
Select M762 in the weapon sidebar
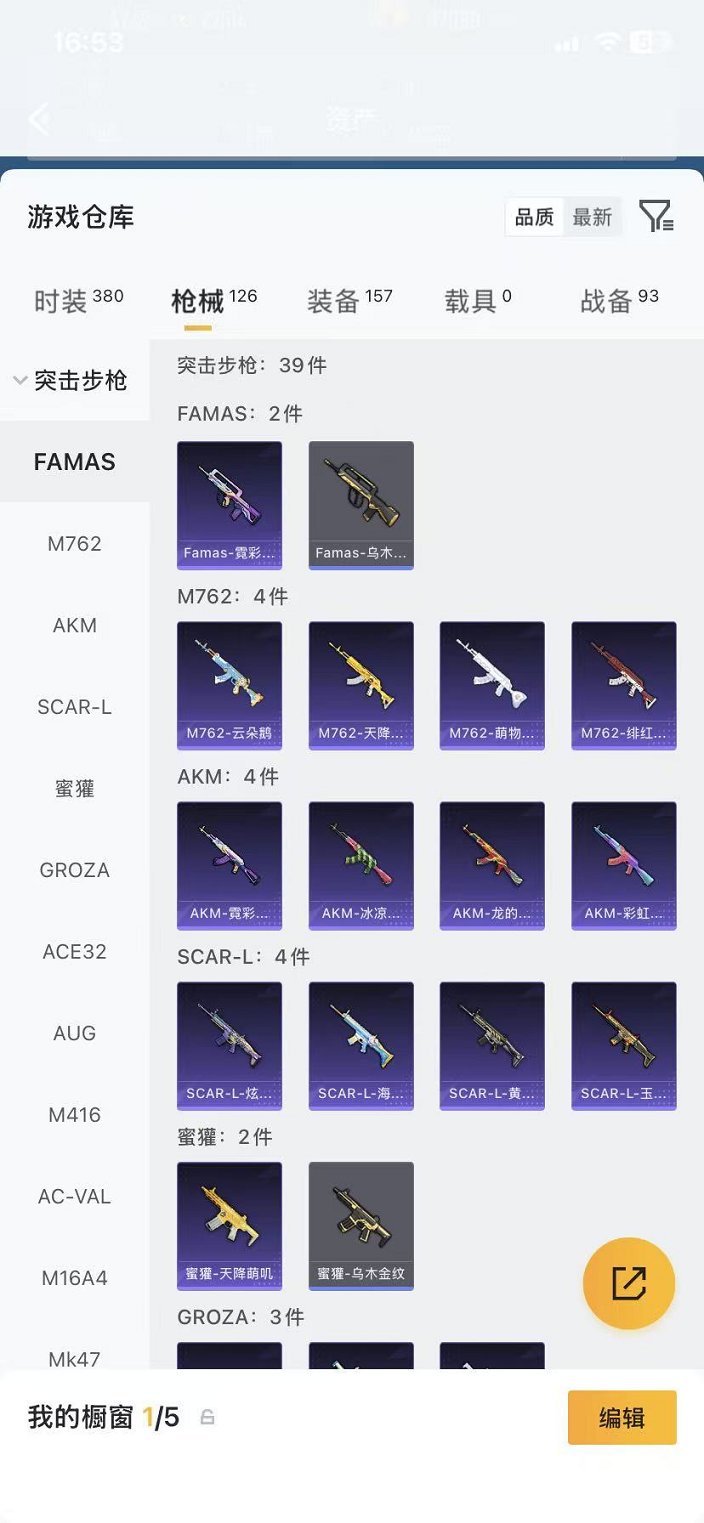75,544
